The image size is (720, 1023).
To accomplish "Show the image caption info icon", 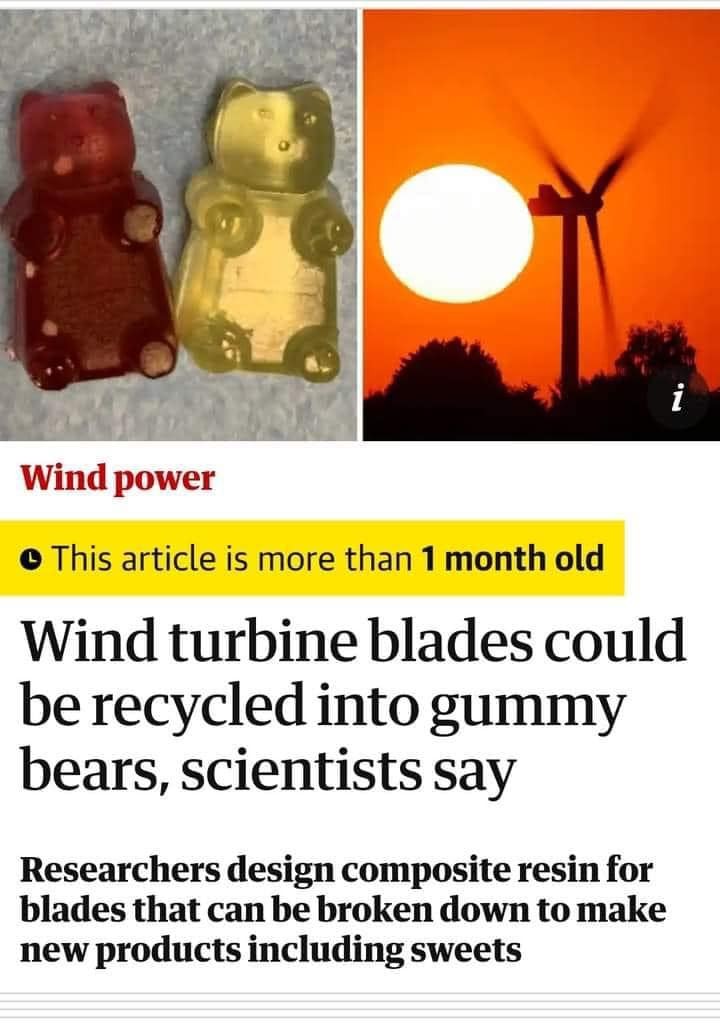I will pos(679,400).
